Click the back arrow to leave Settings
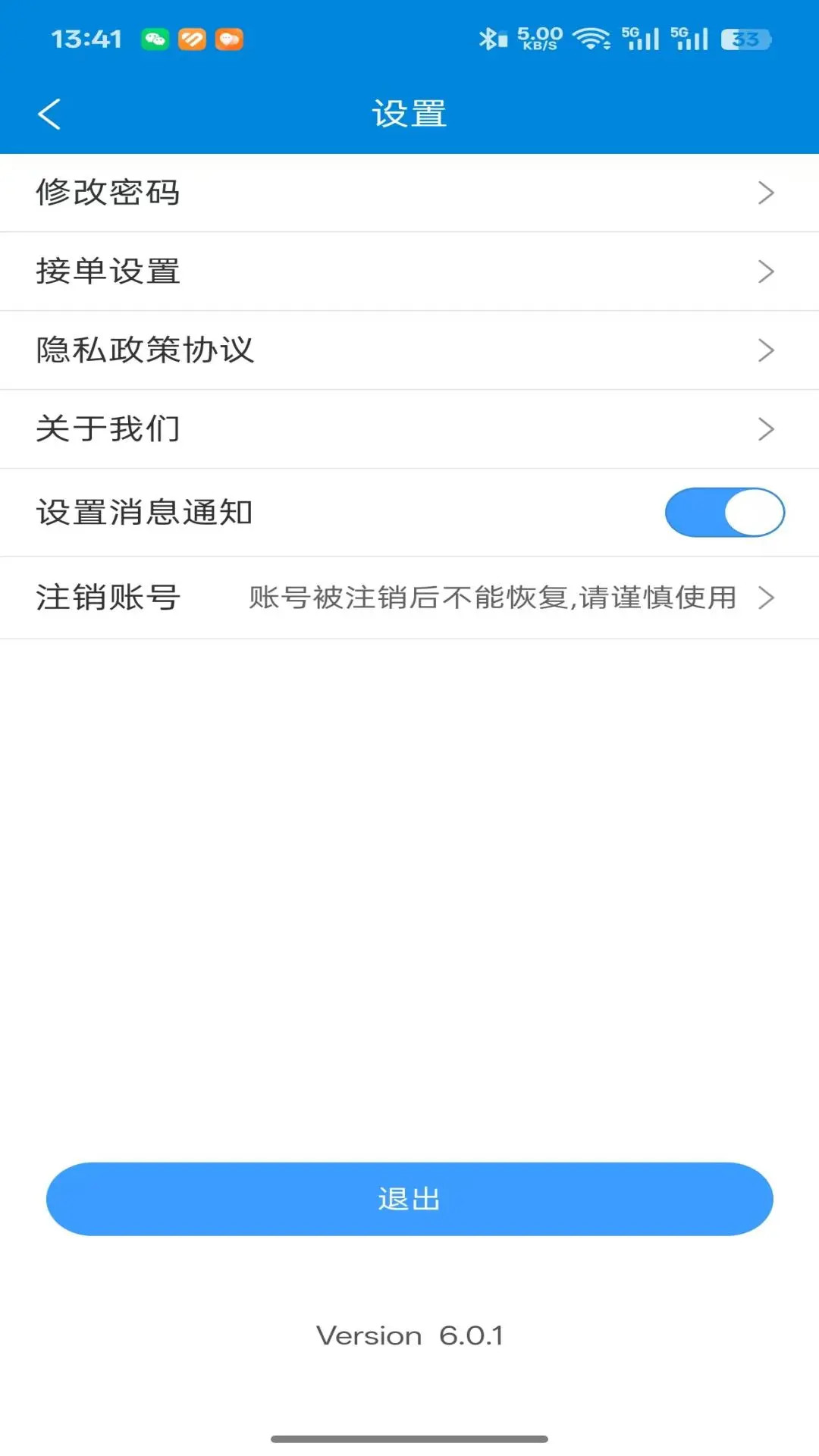Image resolution: width=819 pixels, height=1456 pixels. [49, 114]
